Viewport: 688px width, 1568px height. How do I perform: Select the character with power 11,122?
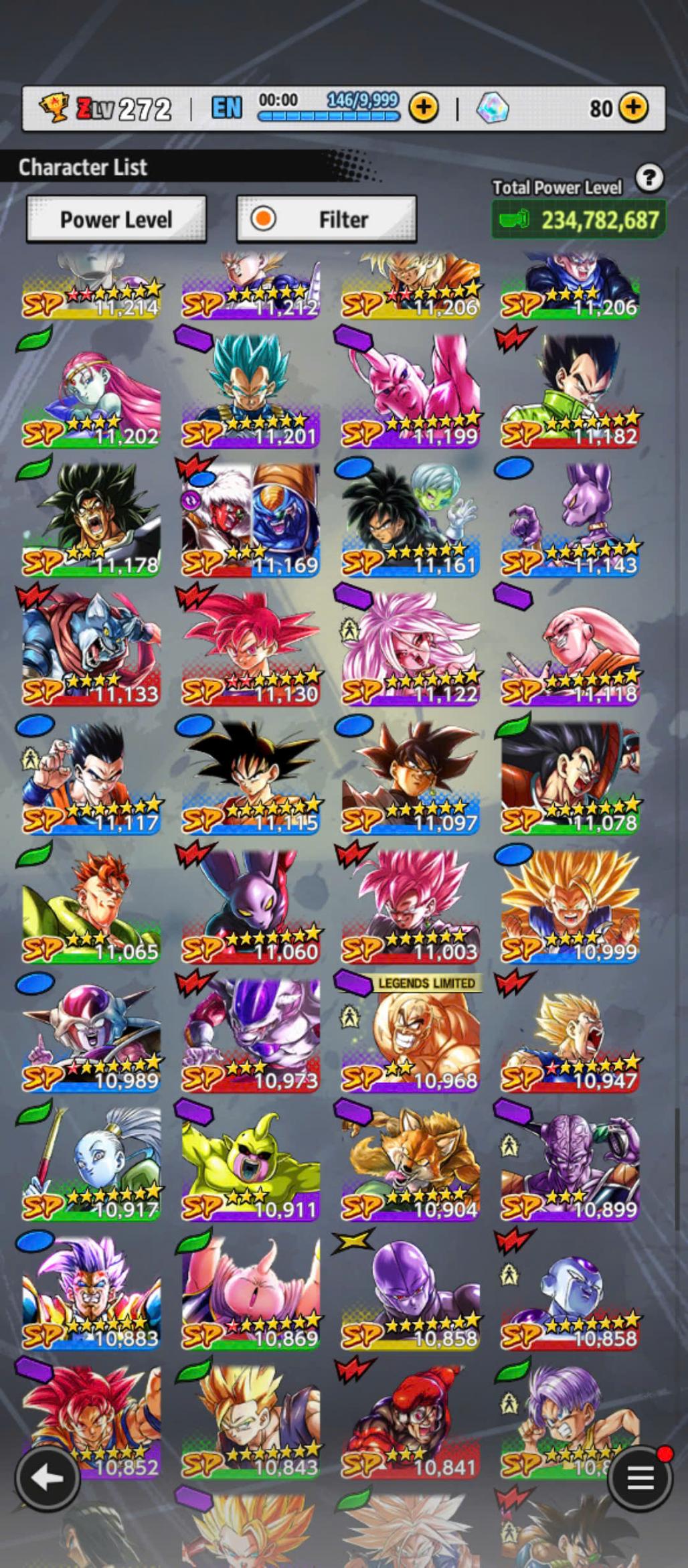click(x=410, y=649)
